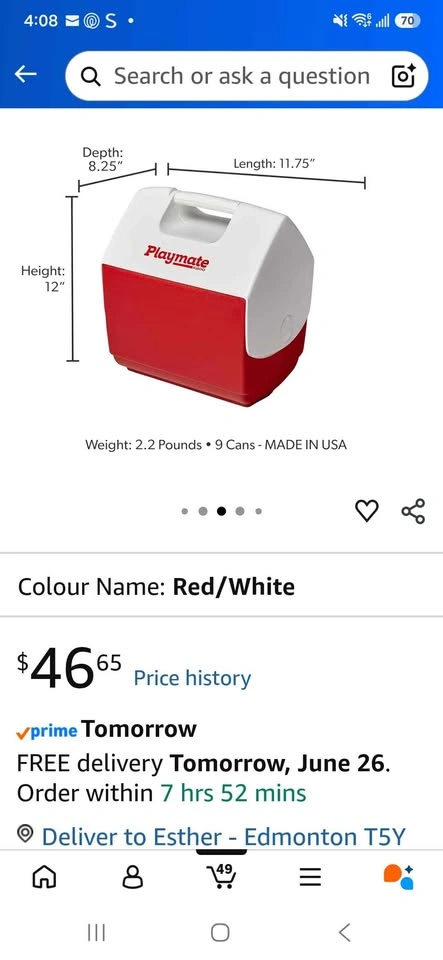This screenshot has width=443, height=960.
Task: Change delivery address Deliver to Esther
Action: [x=212, y=836]
